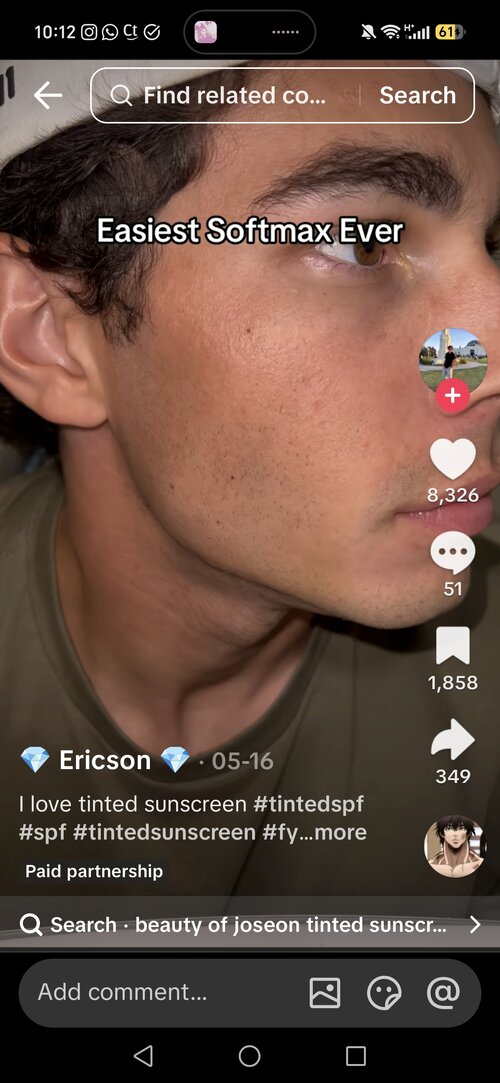Tap the system home button
Viewport: 500px width, 1083px height.
tap(249, 1055)
